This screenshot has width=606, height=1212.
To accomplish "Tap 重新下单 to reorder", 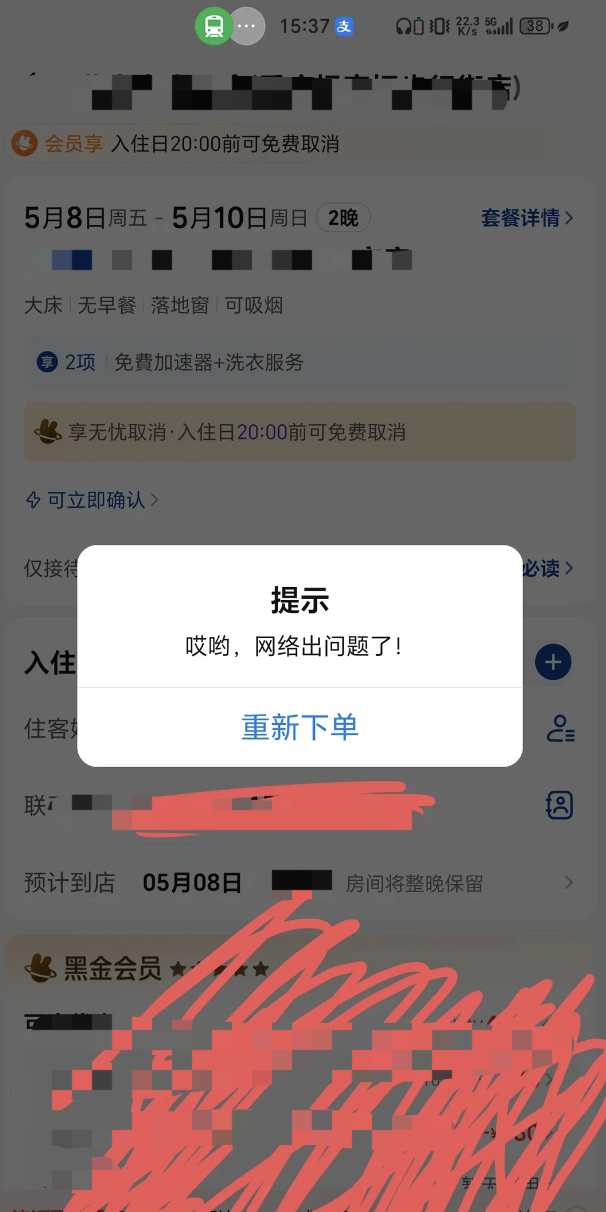I will tap(300, 727).
